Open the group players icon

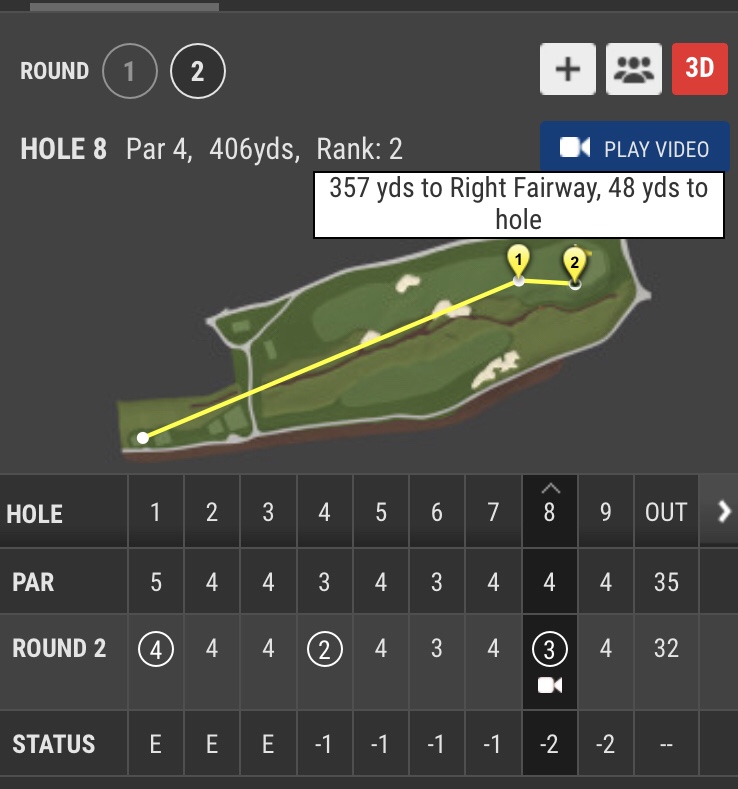pyautogui.click(x=633, y=69)
